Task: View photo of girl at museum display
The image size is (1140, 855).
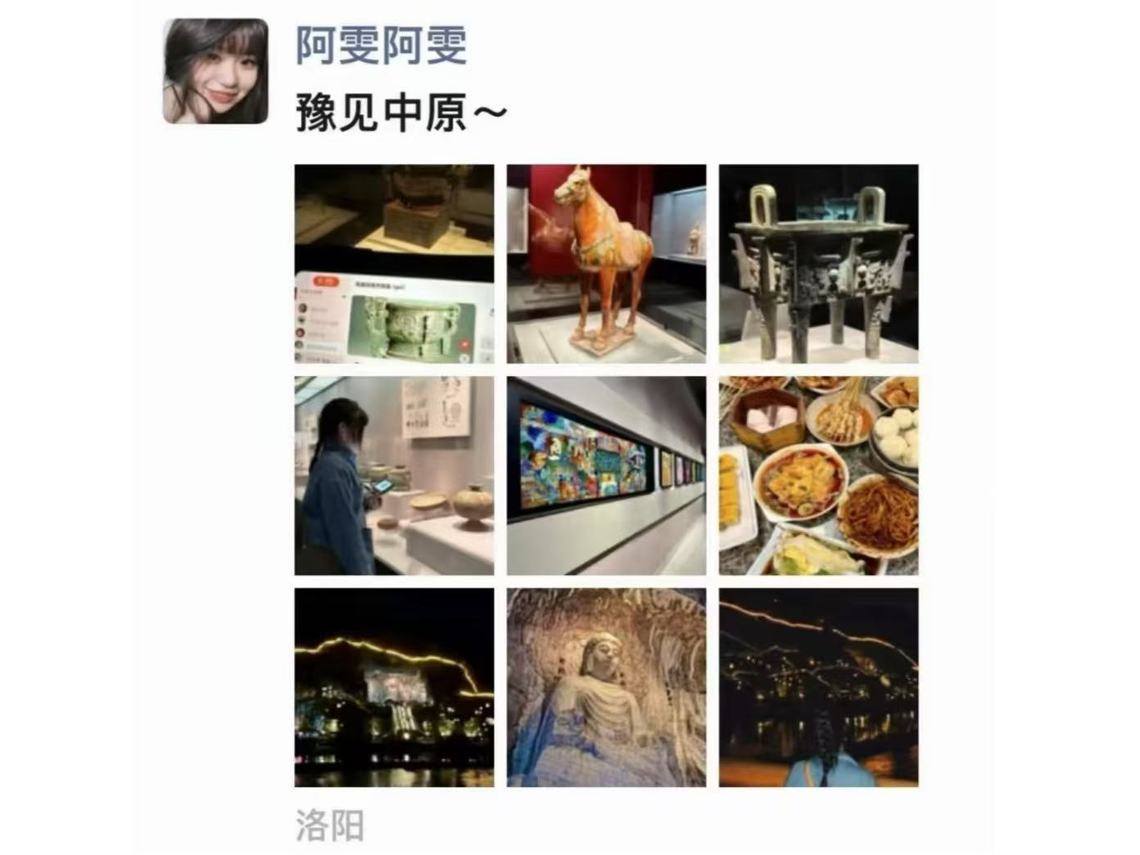Action: [x=394, y=475]
